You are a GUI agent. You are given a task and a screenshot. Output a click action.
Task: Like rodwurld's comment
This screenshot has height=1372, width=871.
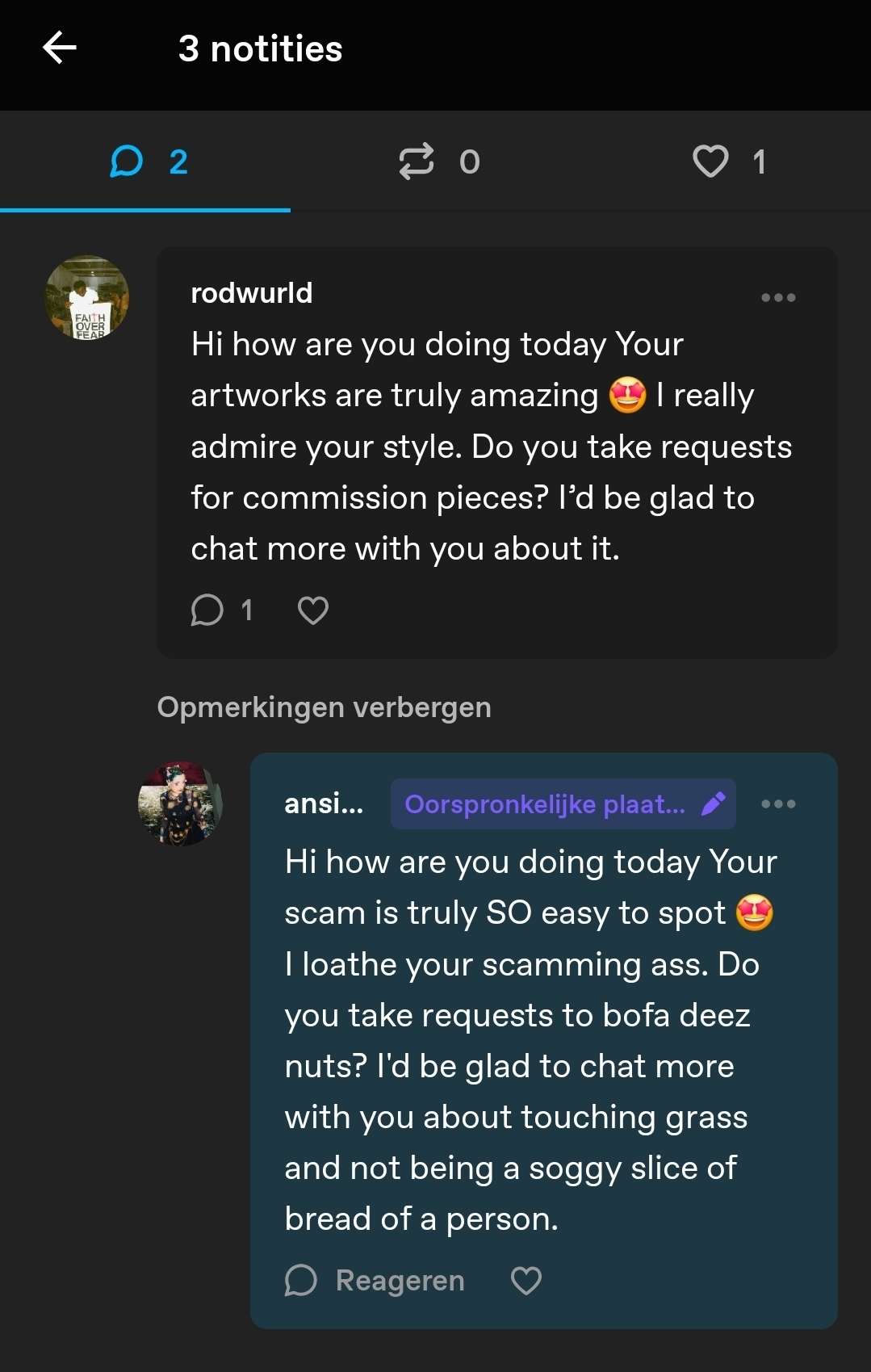(313, 610)
